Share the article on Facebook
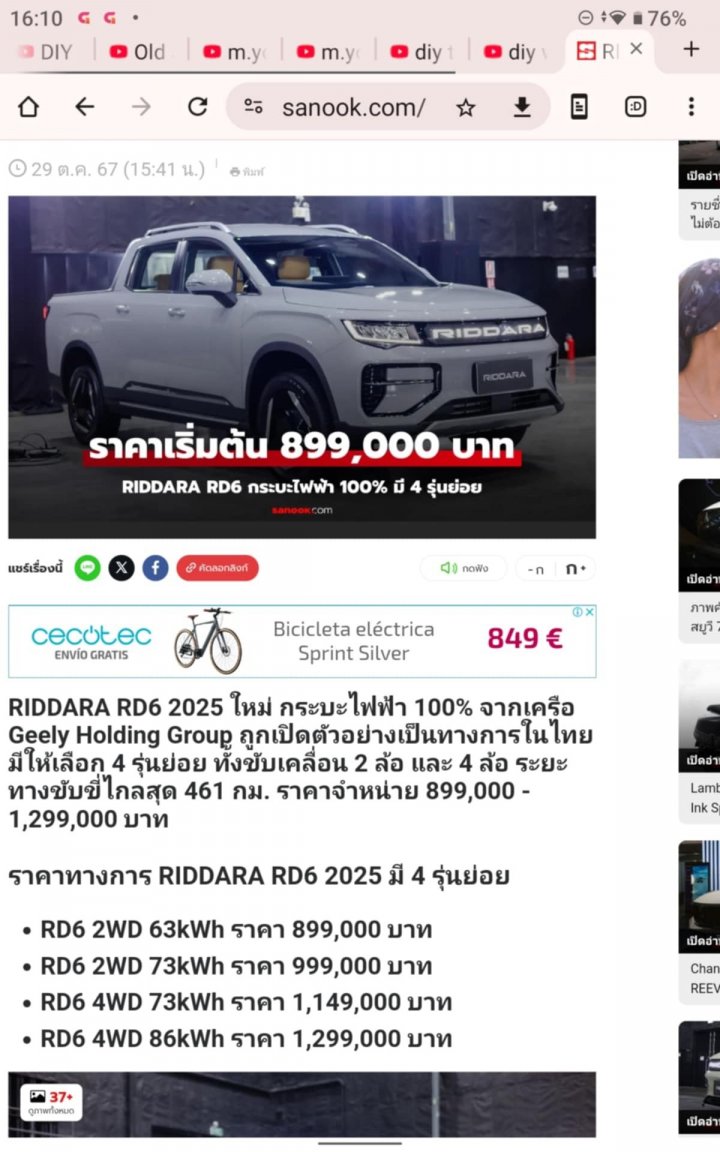The width and height of the screenshot is (720, 1152). click(155, 568)
